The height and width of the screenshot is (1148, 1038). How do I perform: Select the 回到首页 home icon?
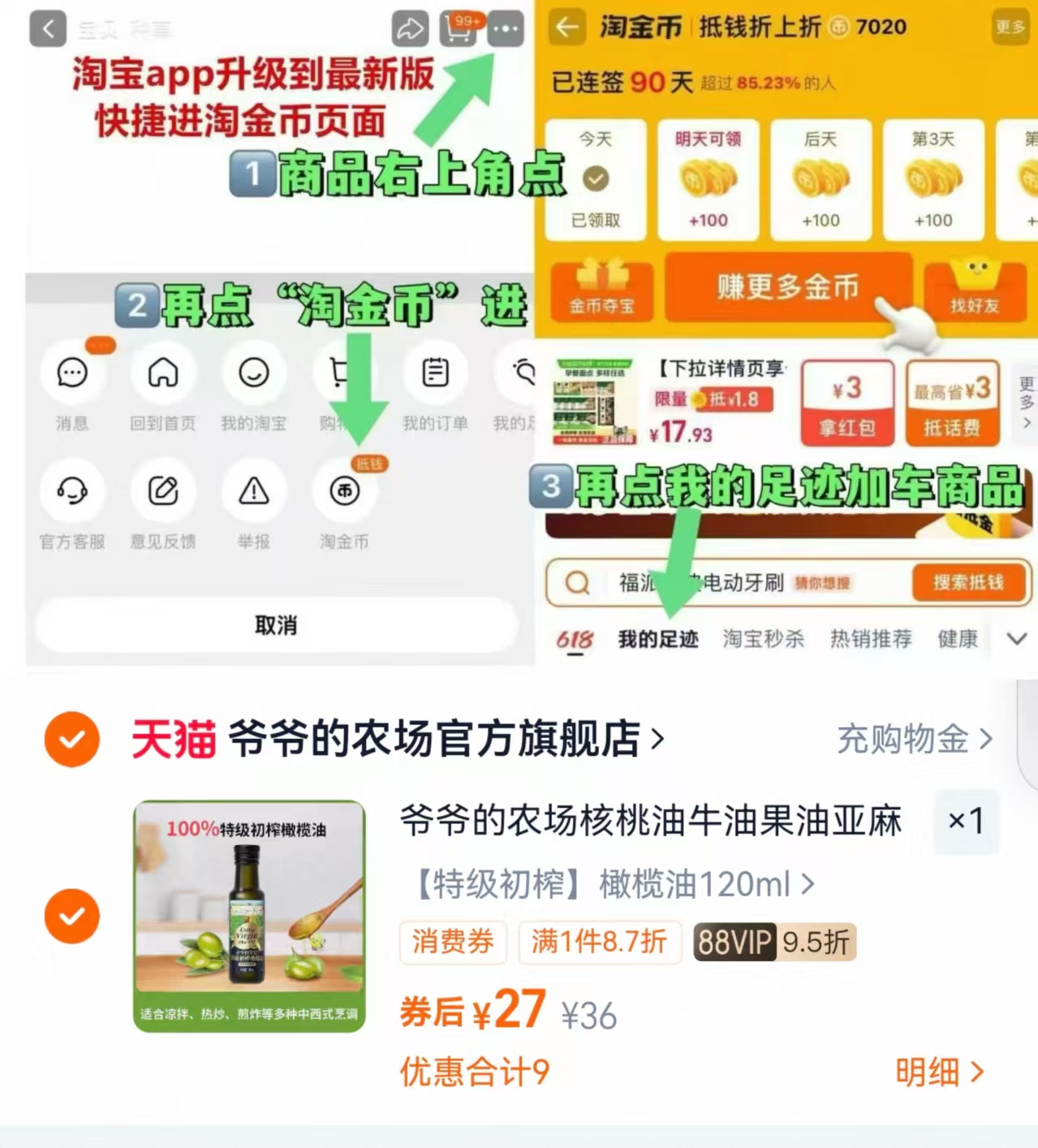point(164,373)
